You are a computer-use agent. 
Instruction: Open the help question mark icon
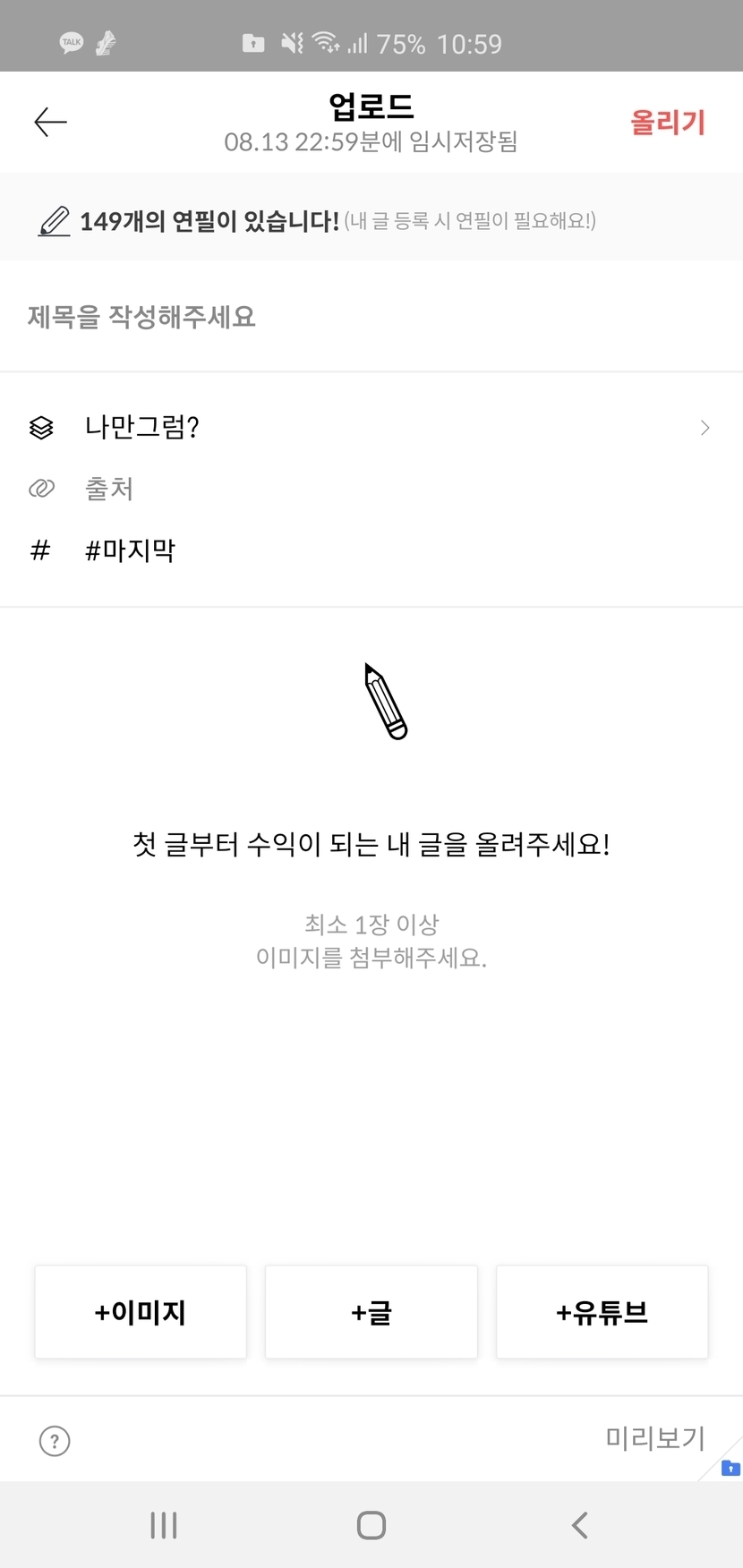click(55, 1441)
